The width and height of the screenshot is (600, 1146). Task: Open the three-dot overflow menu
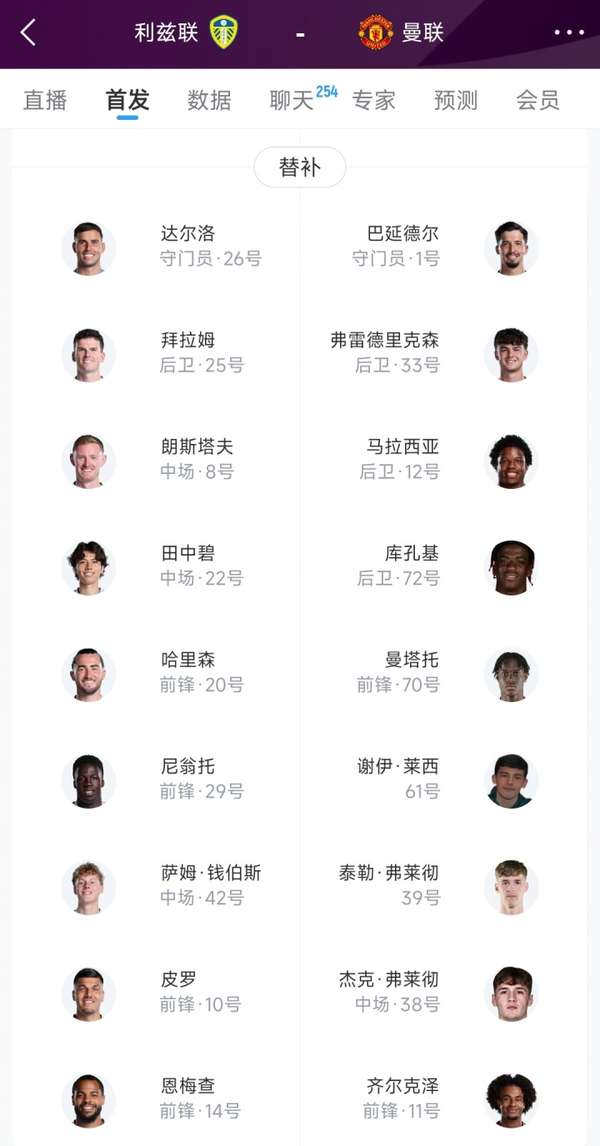coord(568,32)
